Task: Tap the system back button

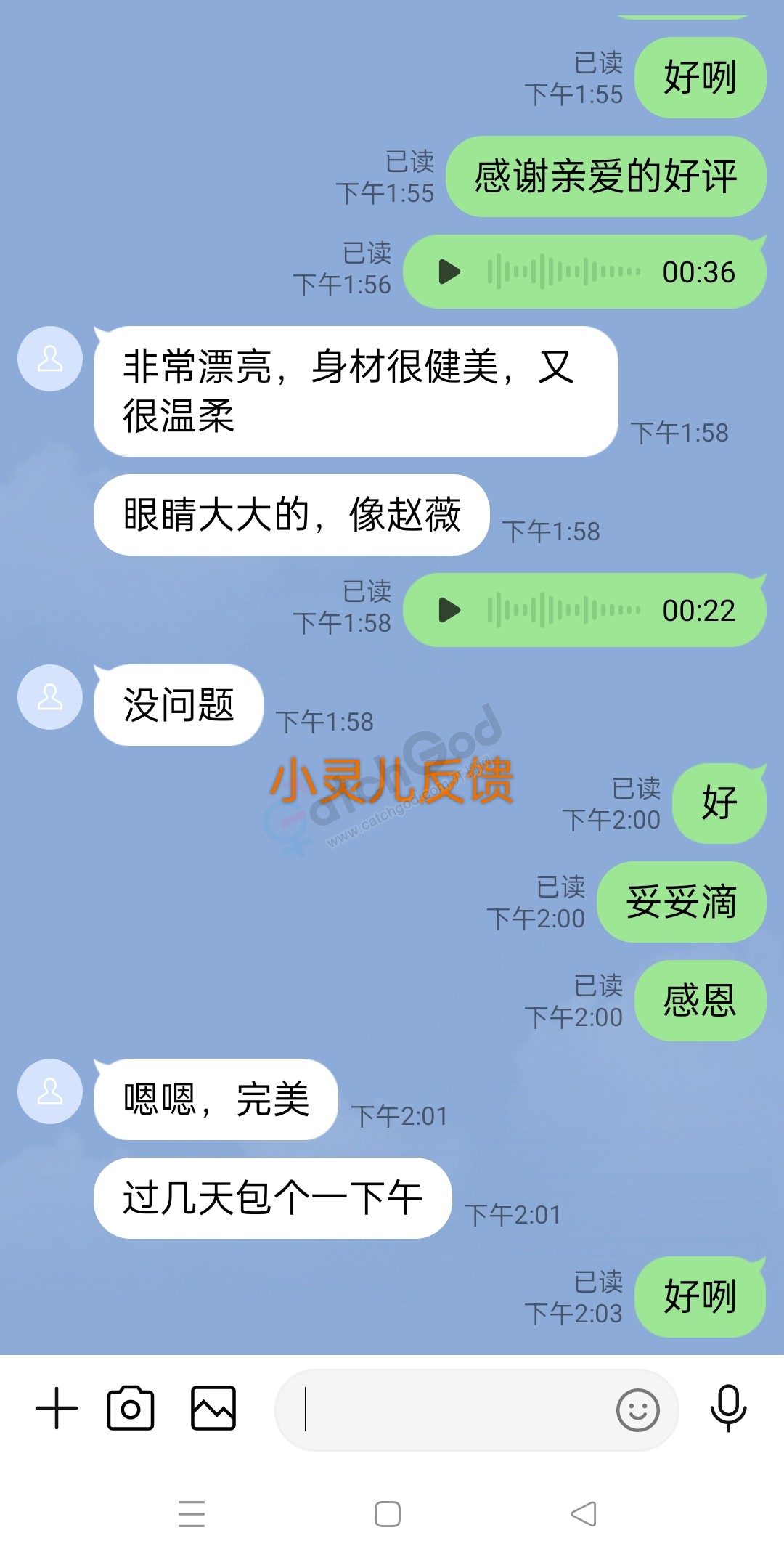Action: tap(584, 1514)
